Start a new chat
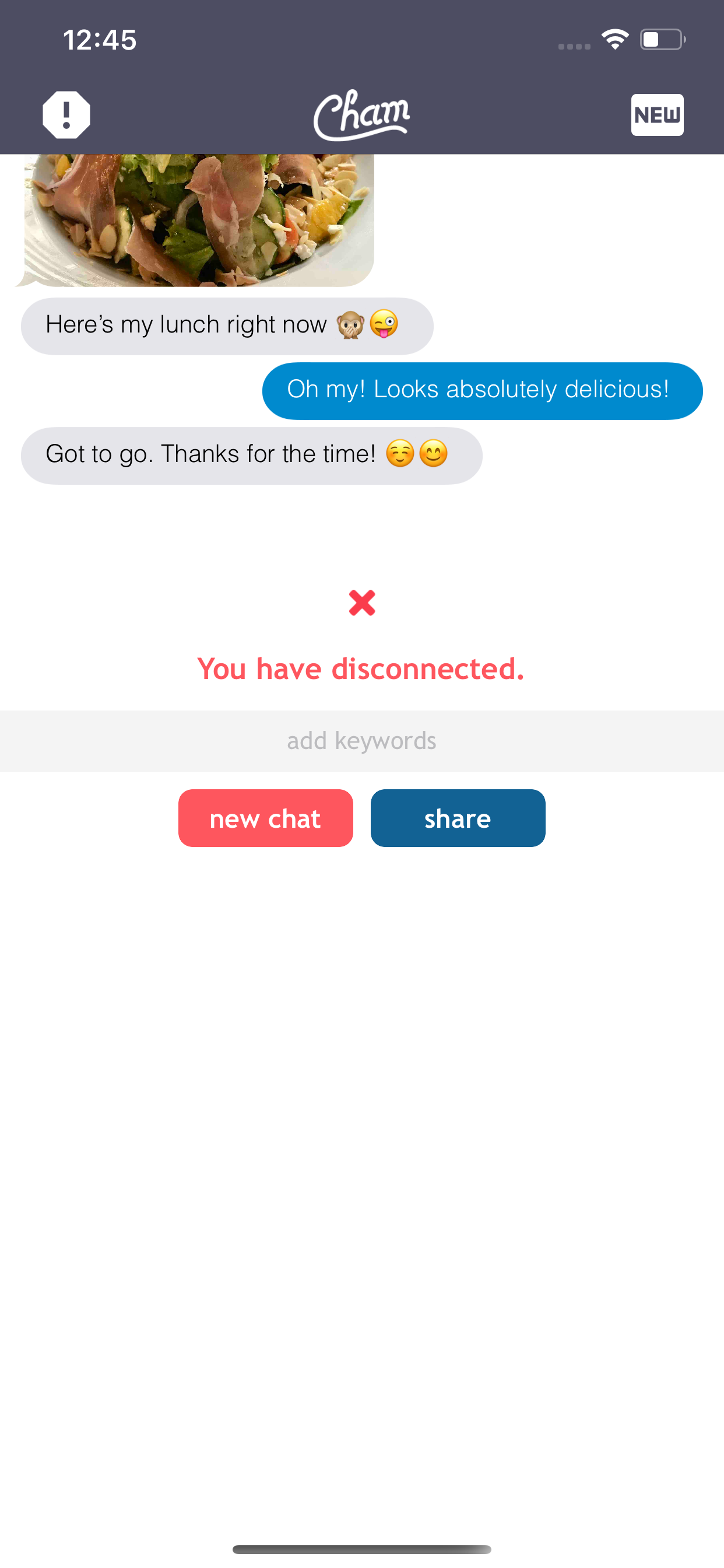The width and height of the screenshot is (724, 1568). 265,818
